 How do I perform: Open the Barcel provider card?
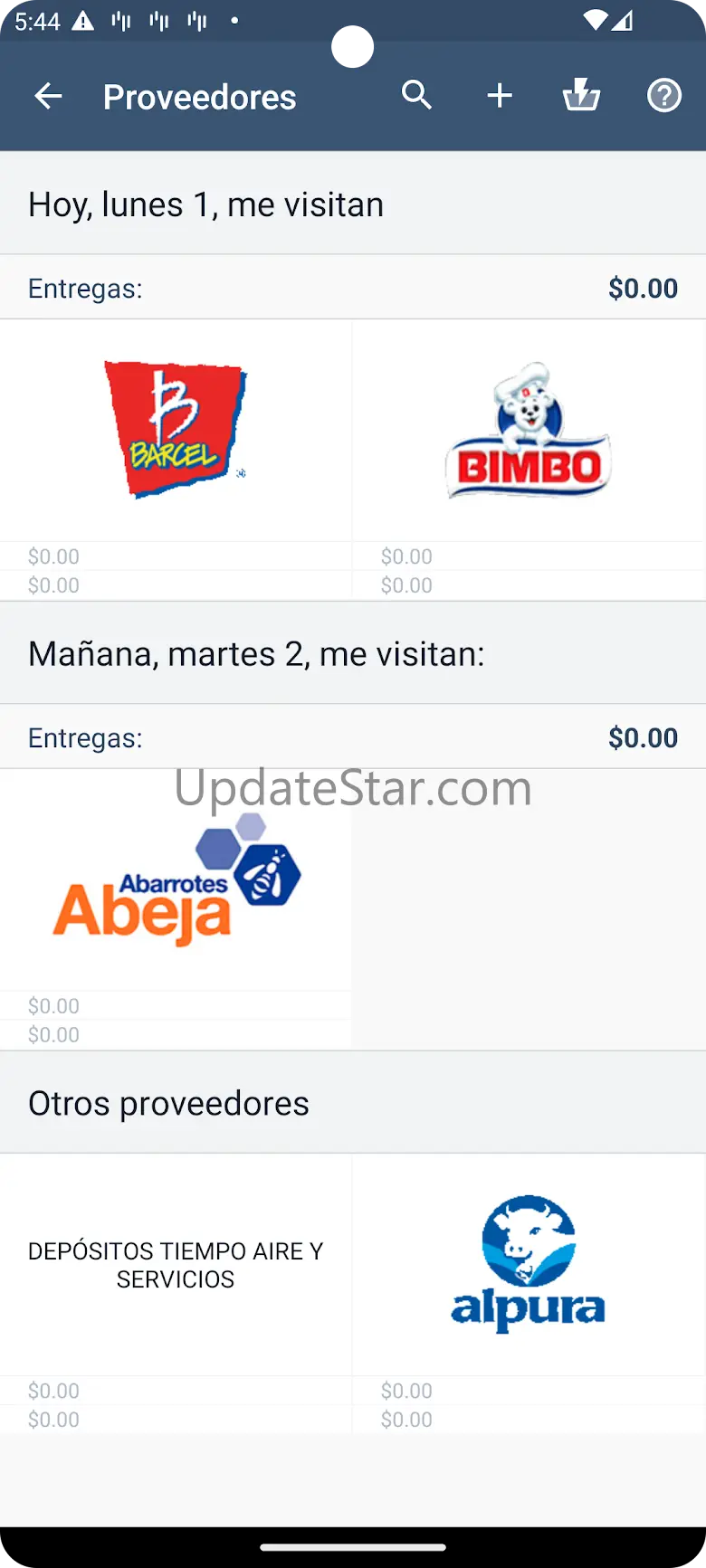point(176,431)
